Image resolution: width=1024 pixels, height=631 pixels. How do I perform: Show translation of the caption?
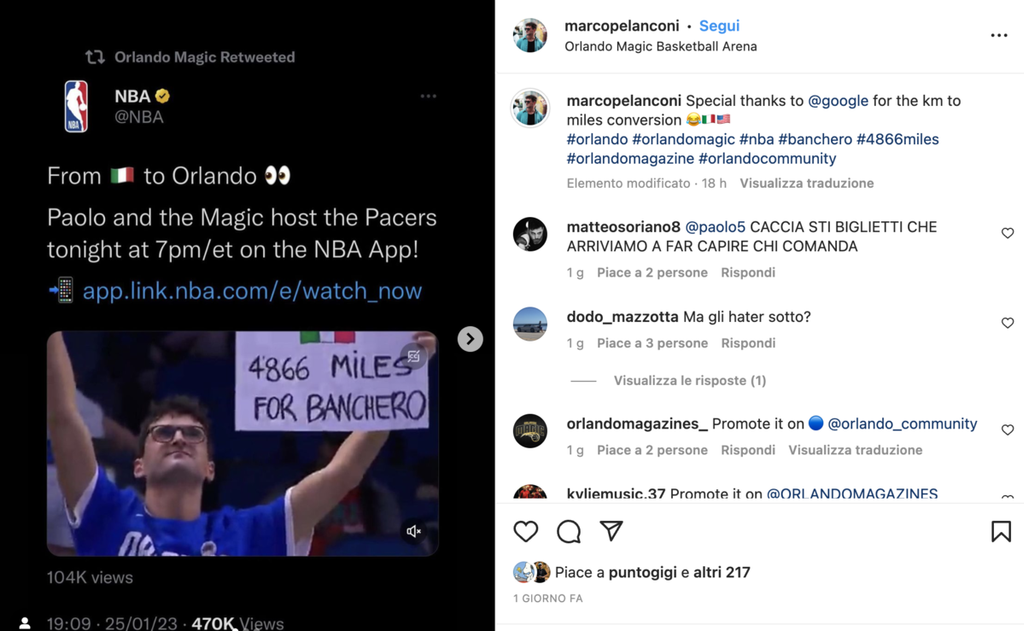pos(806,183)
